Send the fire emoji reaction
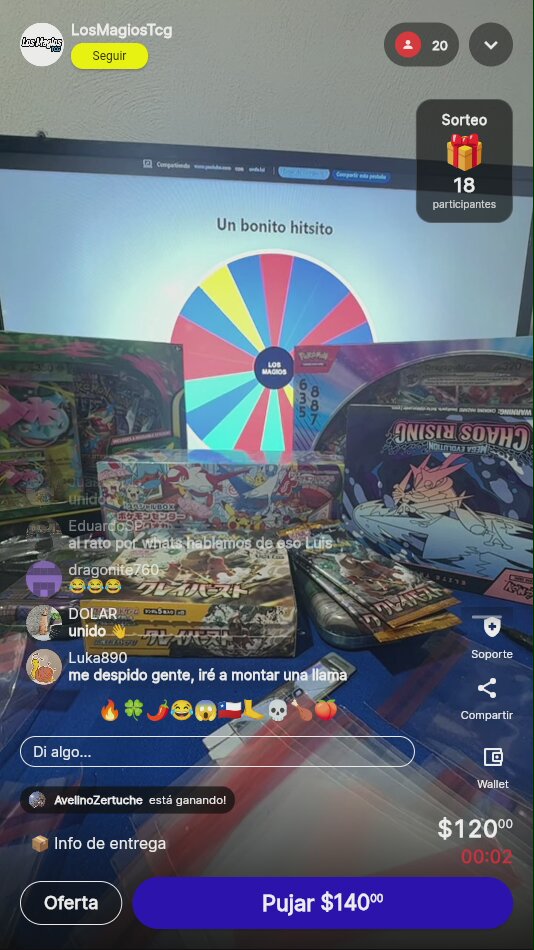This screenshot has width=534, height=950. (x=110, y=710)
